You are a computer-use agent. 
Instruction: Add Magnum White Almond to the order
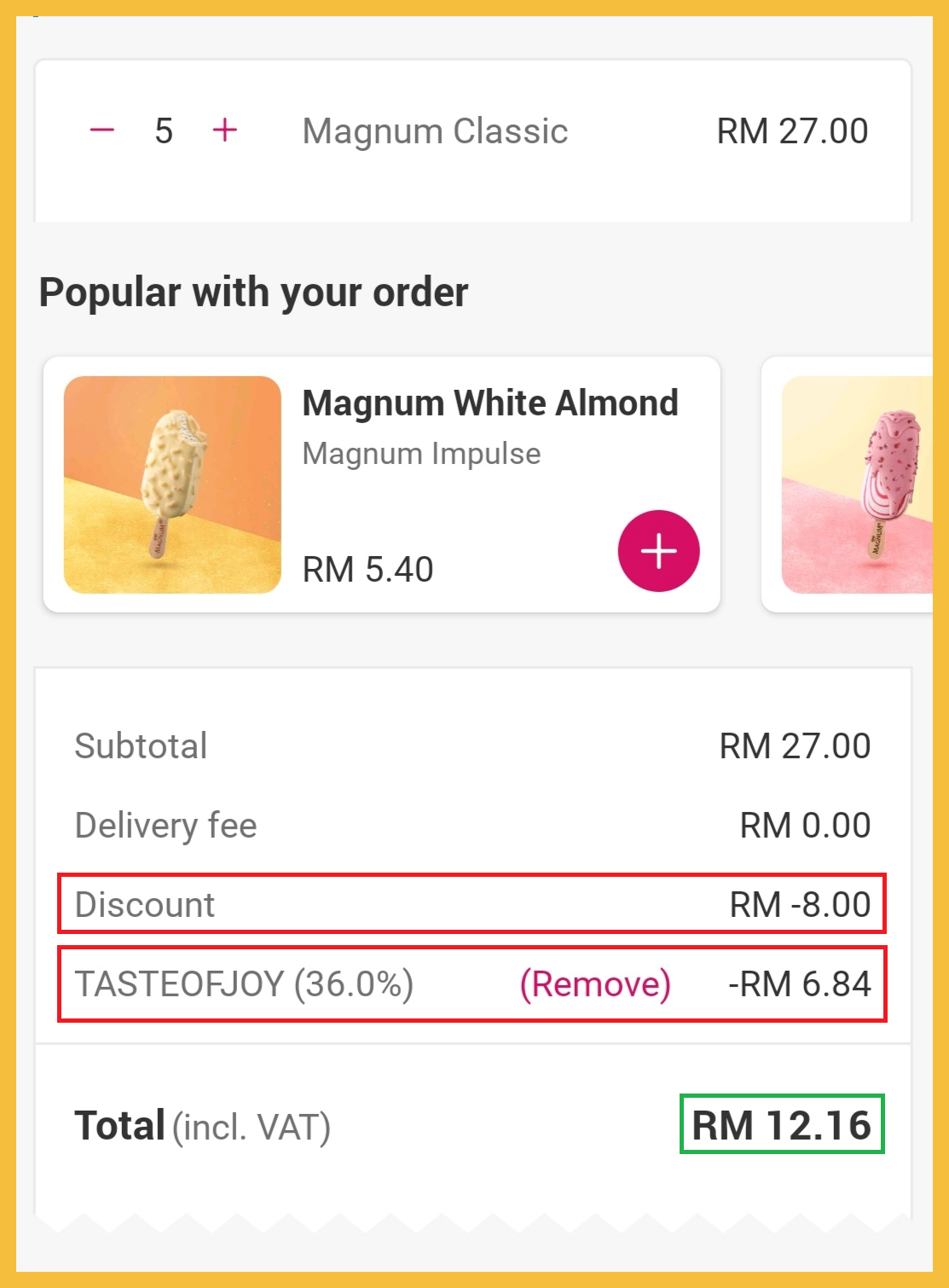pos(658,551)
